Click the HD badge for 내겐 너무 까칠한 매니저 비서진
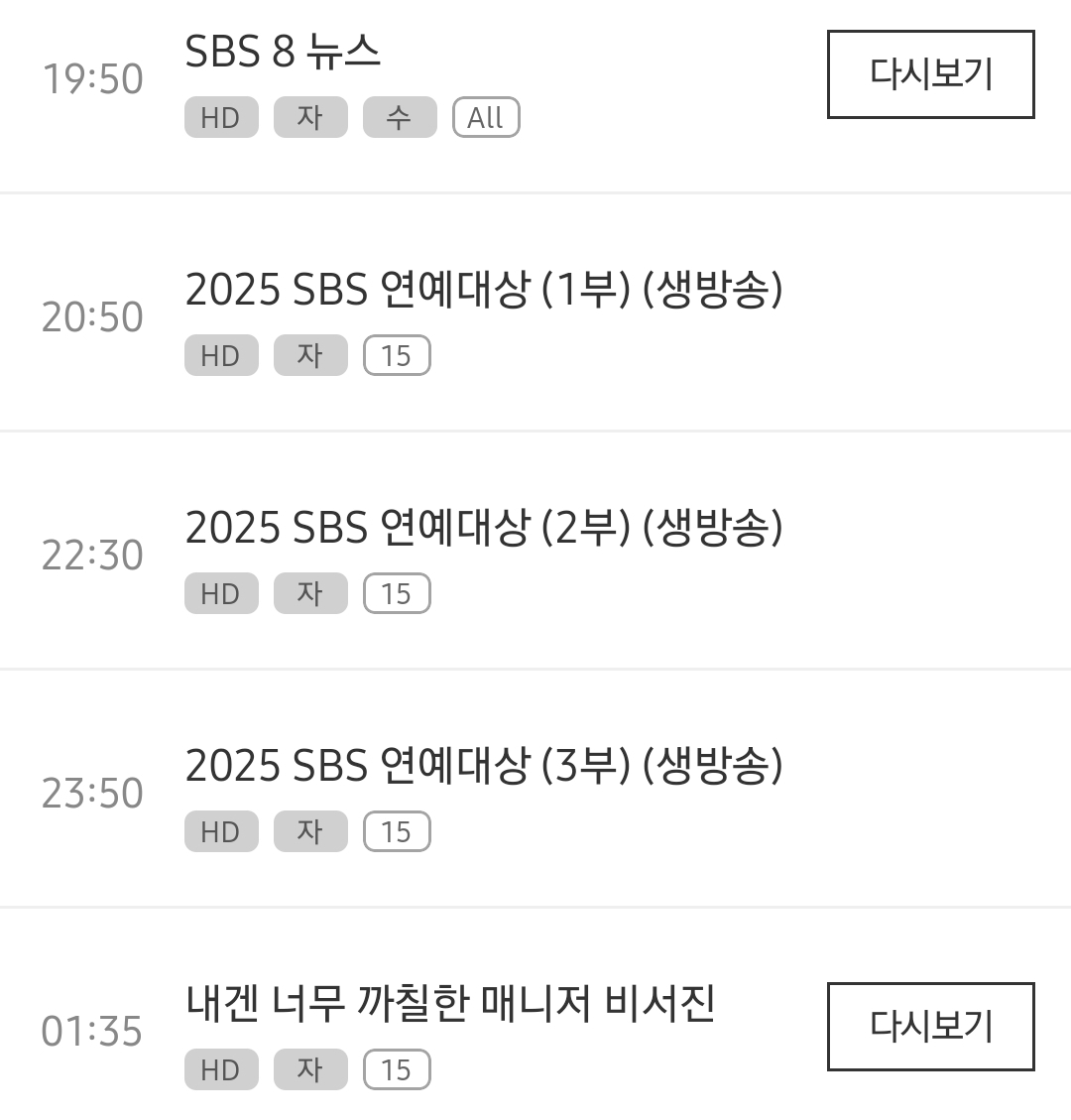Viewport: 1071px width, 1120px height. point(220,1068)
